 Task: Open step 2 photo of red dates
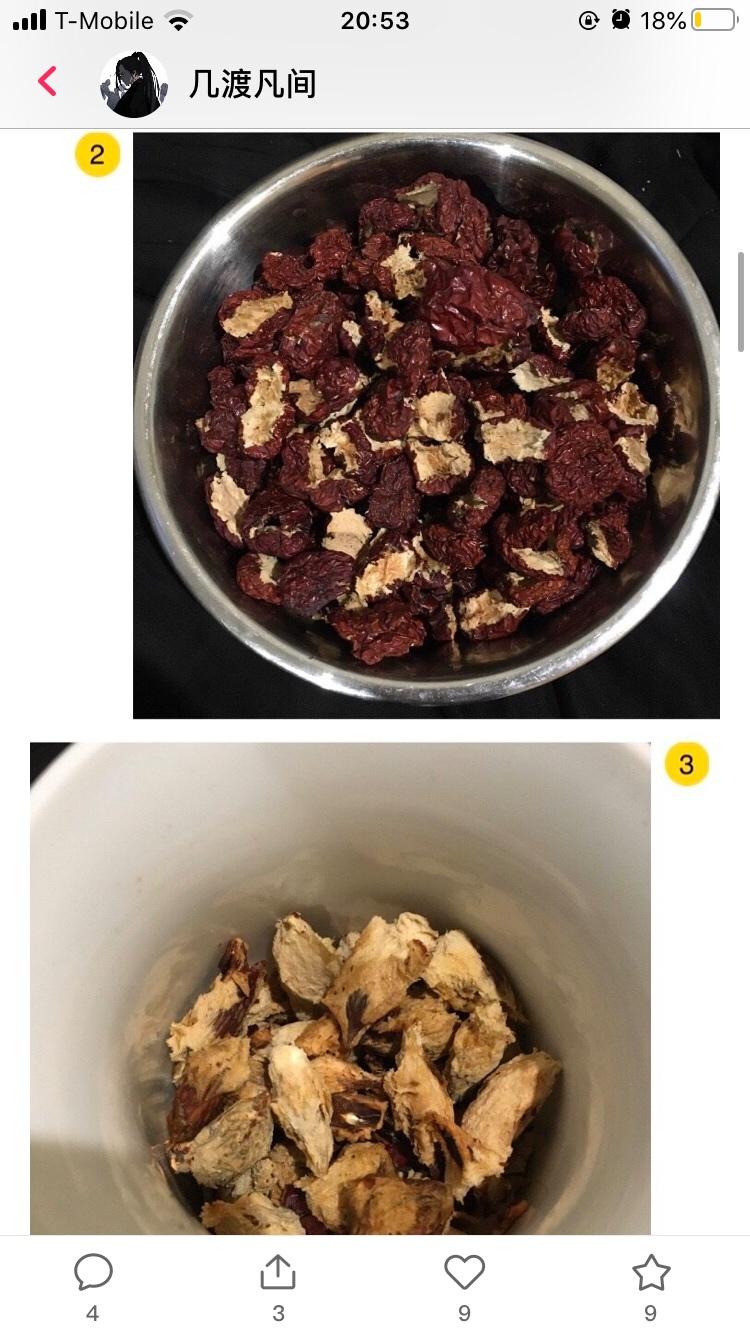pos(426,425)
